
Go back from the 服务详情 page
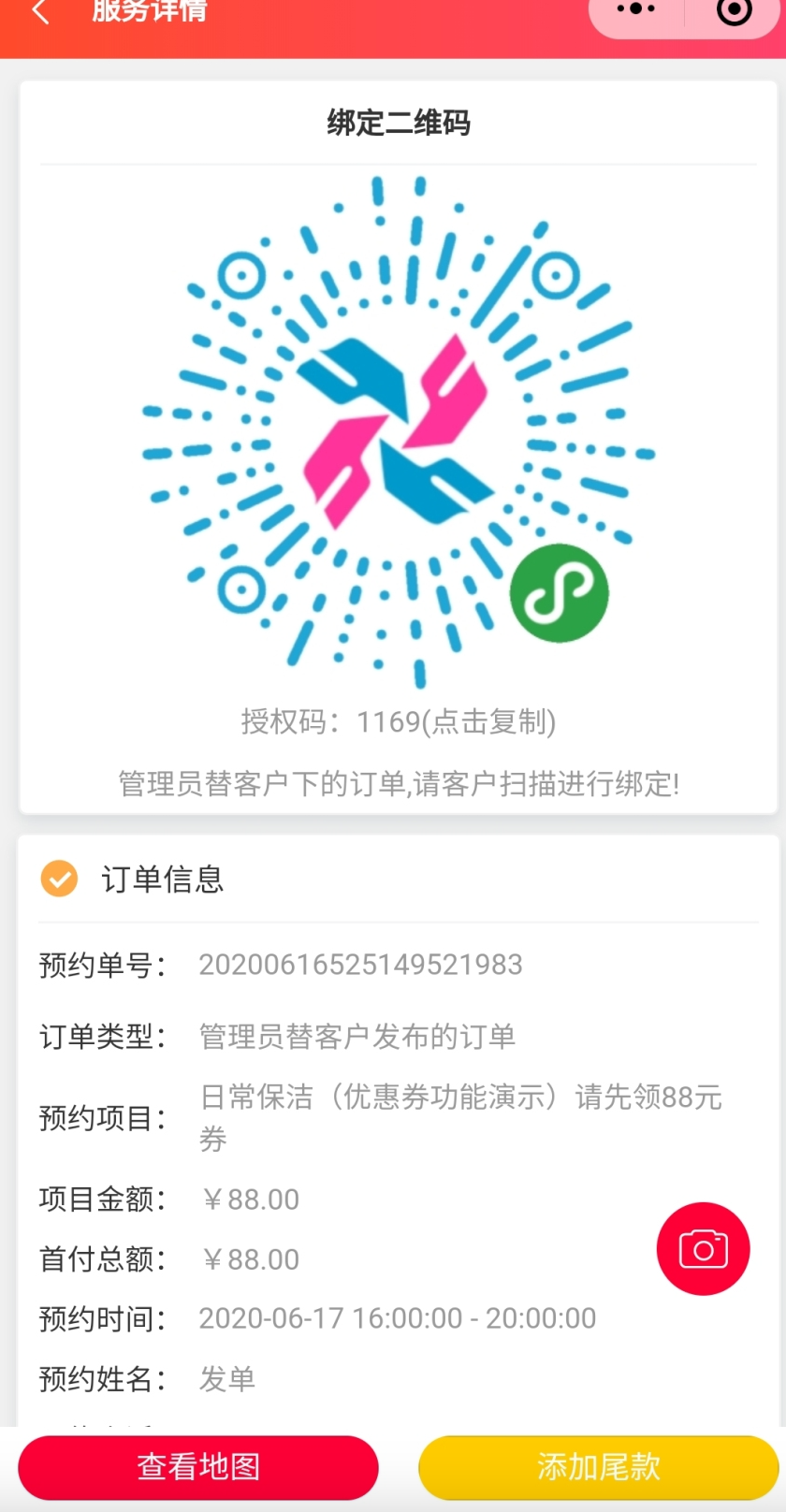pos(40,12)
